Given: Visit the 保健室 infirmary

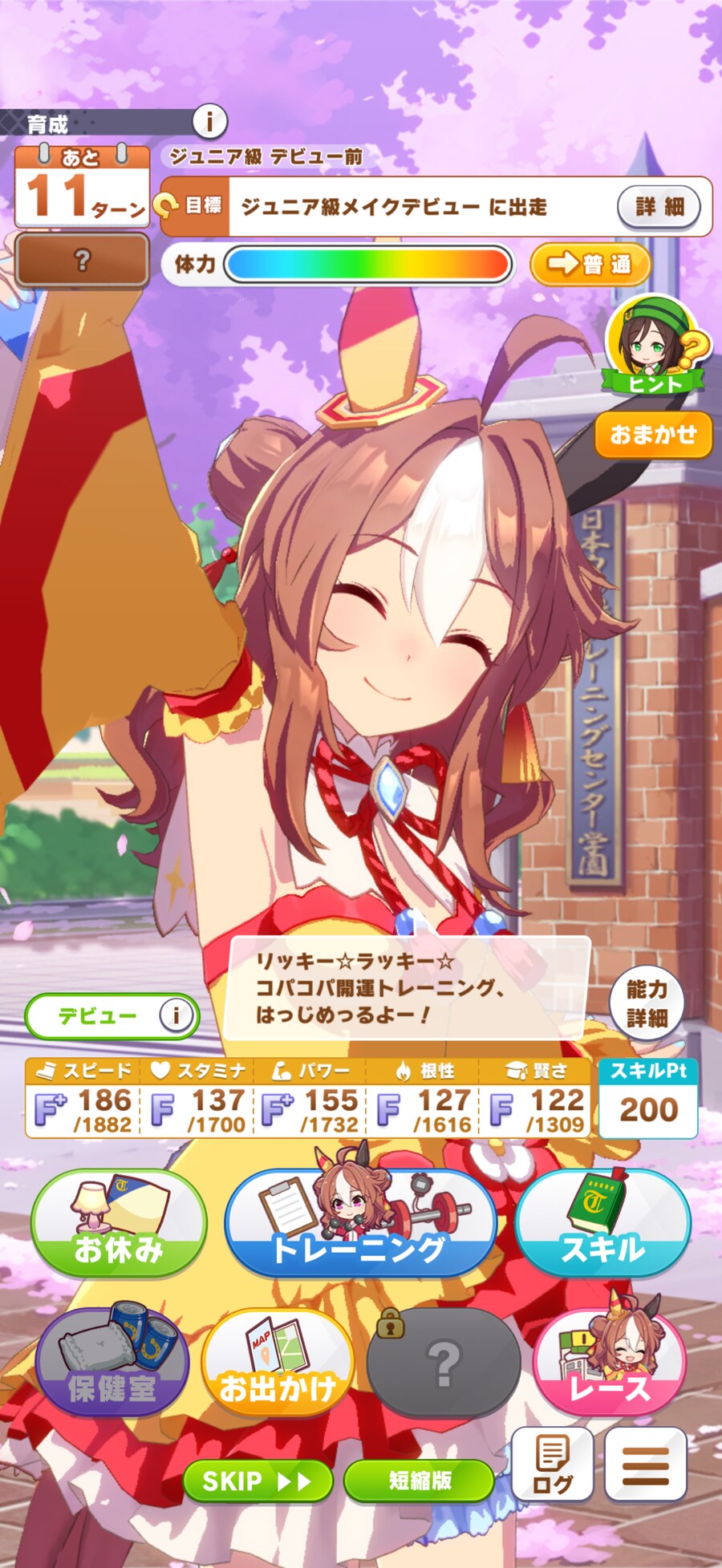Looking at the screenshot, I should (112, 1363).
